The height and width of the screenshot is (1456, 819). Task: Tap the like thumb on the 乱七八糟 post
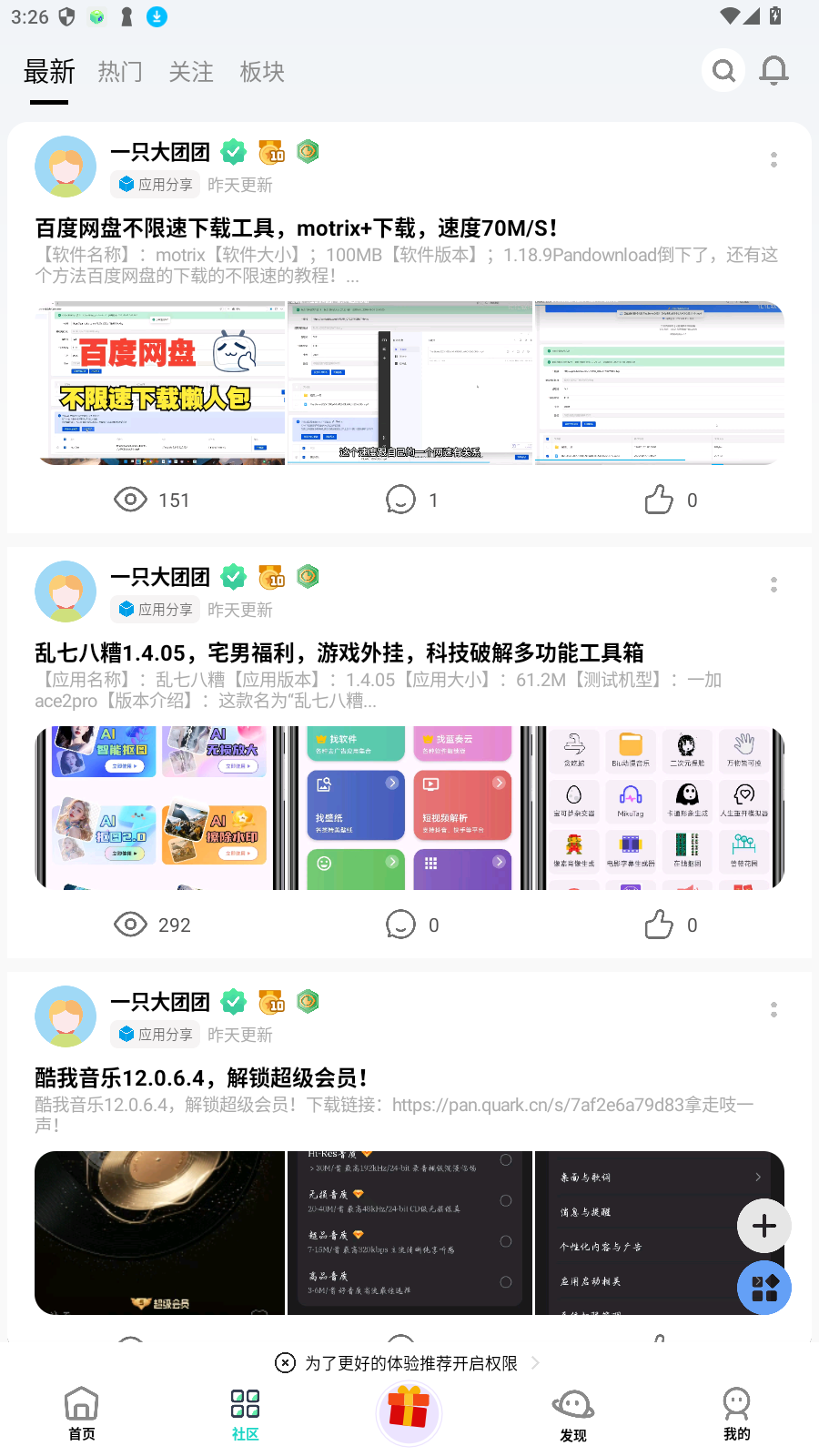[659, 924]
